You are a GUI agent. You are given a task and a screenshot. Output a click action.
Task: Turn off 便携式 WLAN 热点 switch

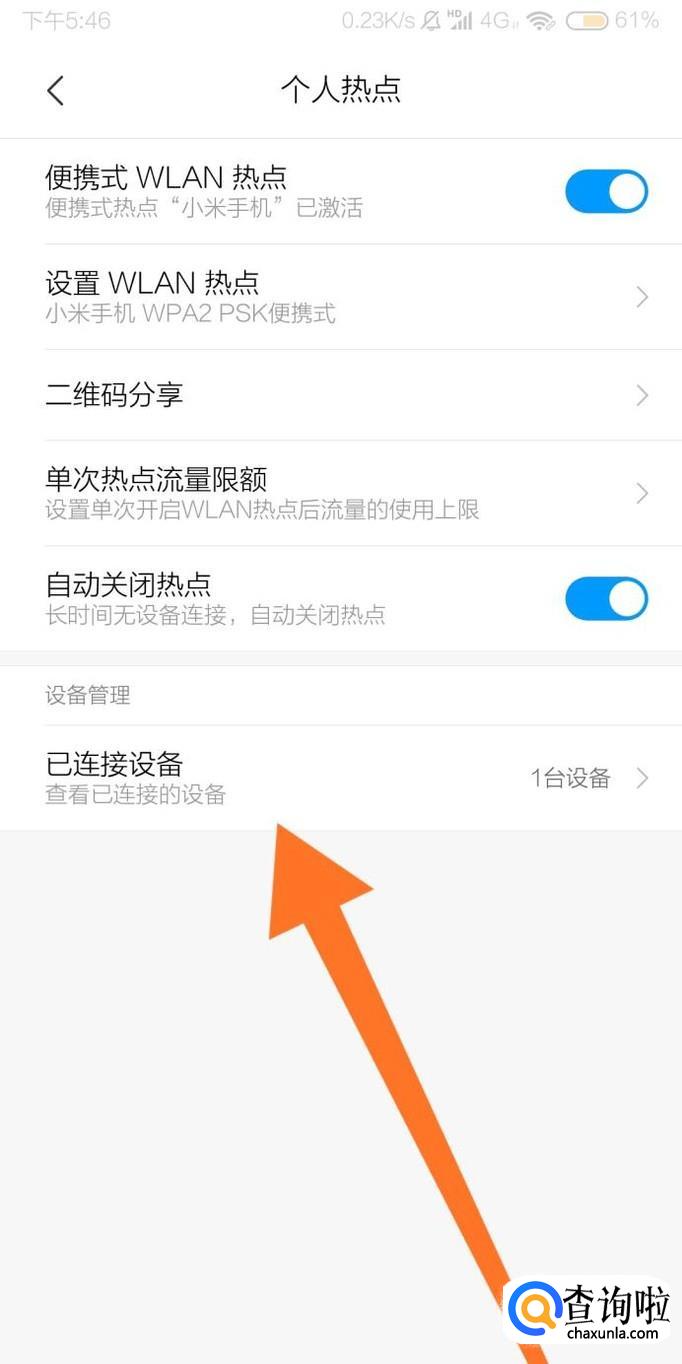click(606, 192)
